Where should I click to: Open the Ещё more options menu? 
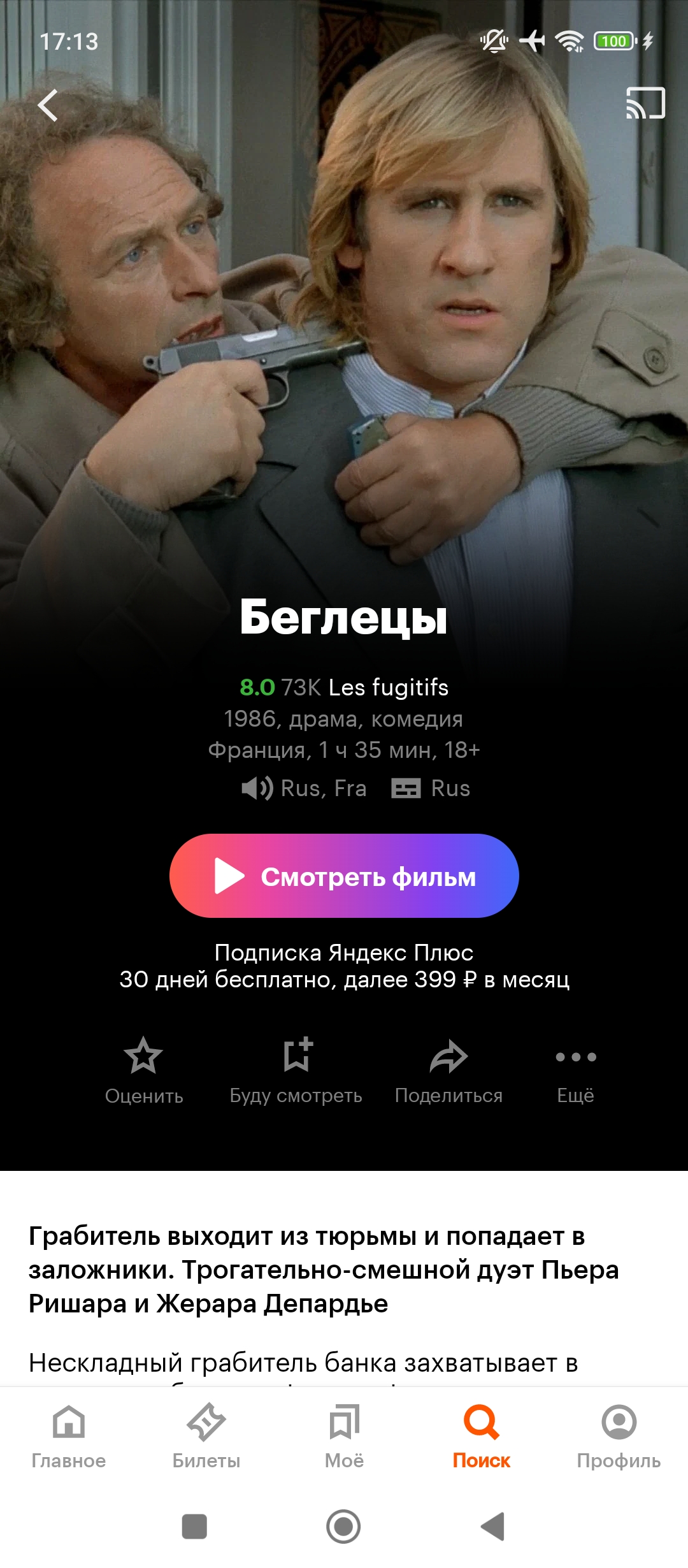576,1071
